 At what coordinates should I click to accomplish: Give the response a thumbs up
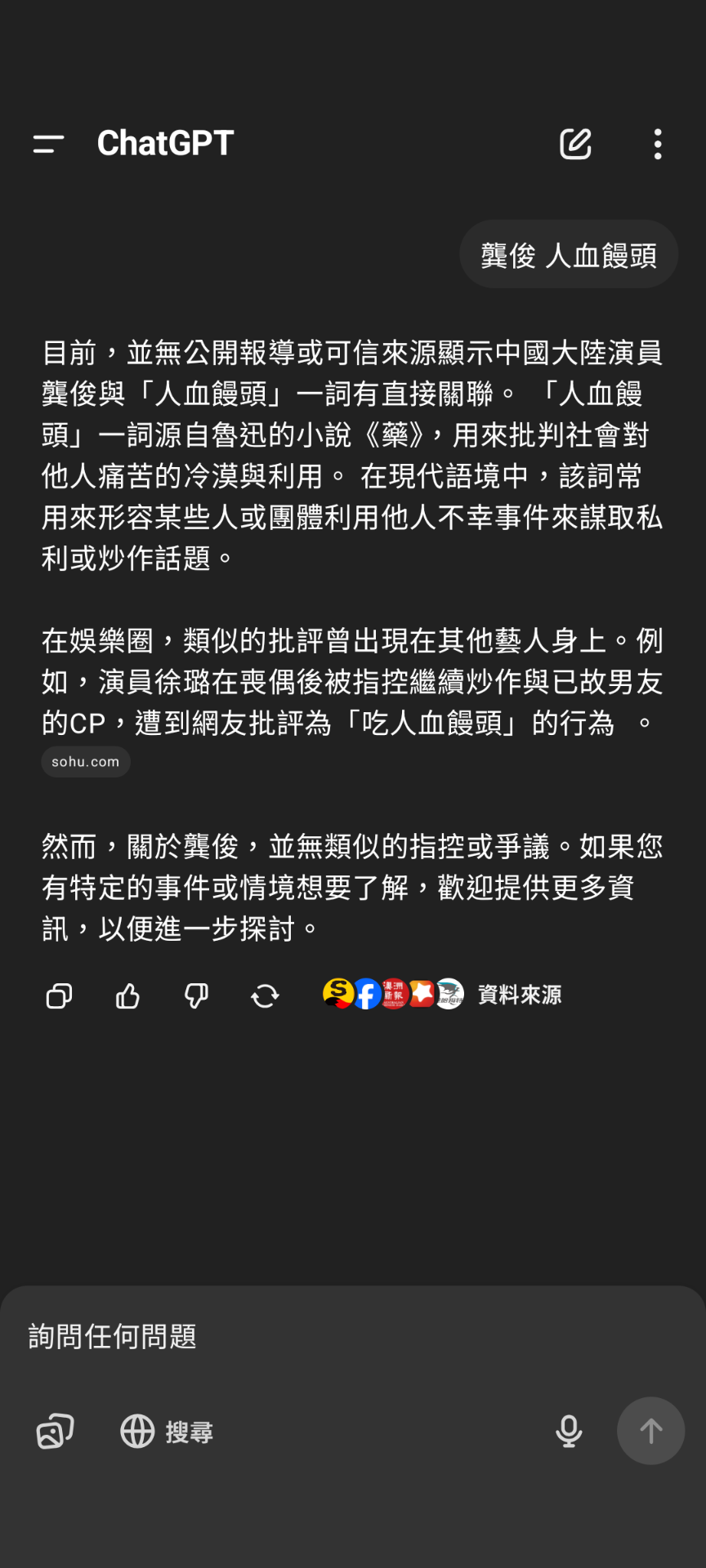[x=127, y=996]
